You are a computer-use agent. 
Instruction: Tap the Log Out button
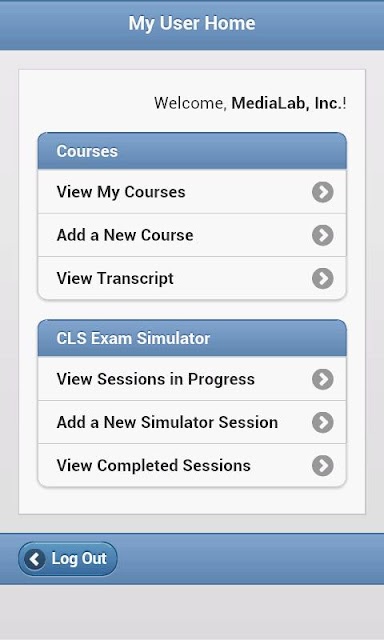pyautogui.click(x=68, y=558)
